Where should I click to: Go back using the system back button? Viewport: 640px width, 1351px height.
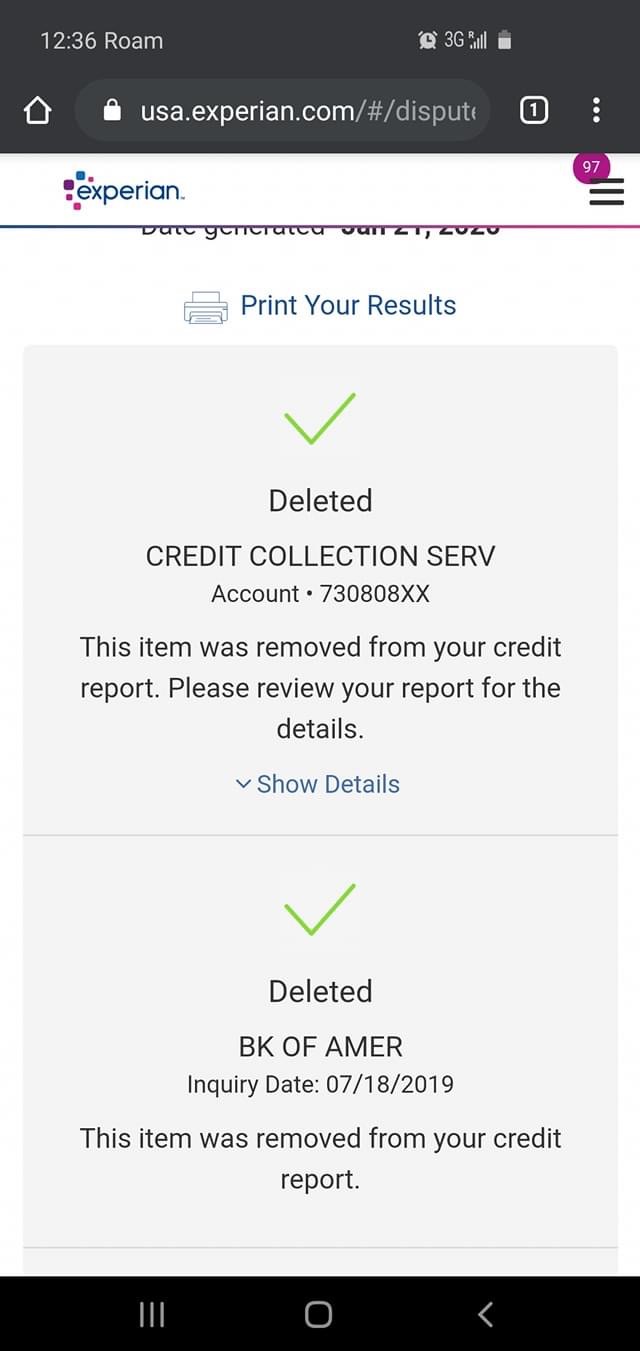tap(486, 1314)
